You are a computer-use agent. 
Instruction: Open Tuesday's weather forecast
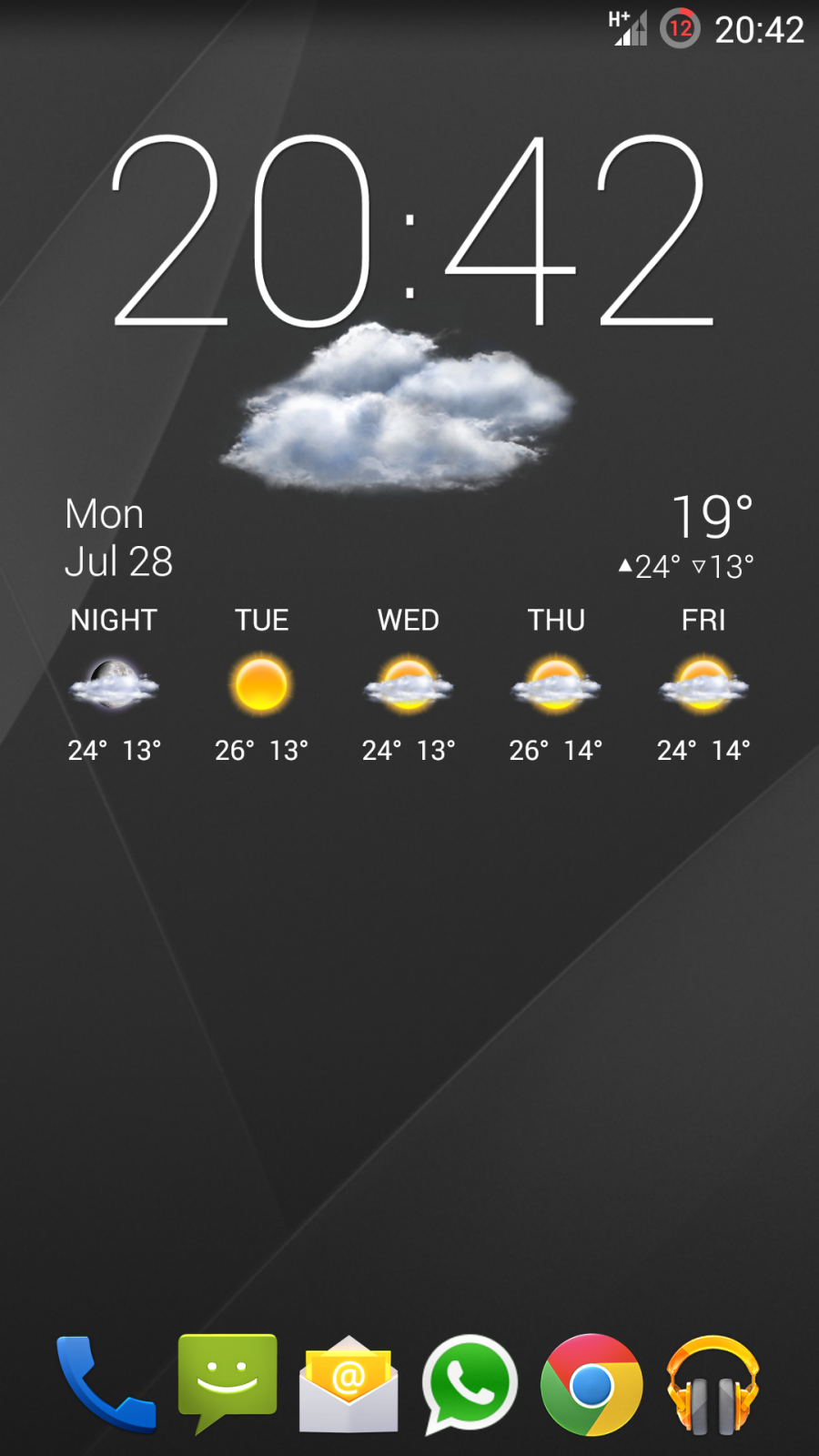point(262,684)
